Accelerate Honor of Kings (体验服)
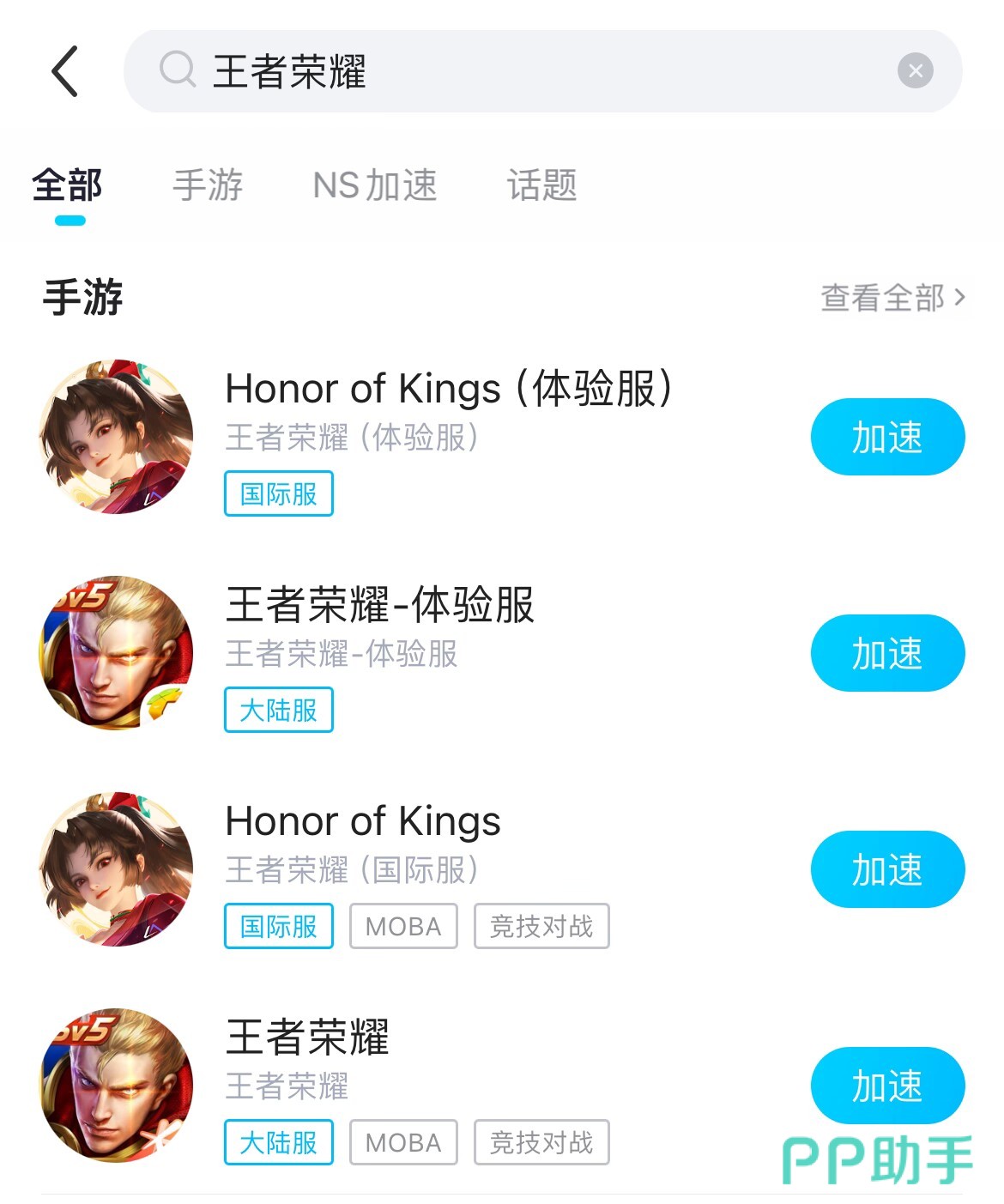Image resolution: width=1004 pixels, height=1204 pixels. [887, 437]
